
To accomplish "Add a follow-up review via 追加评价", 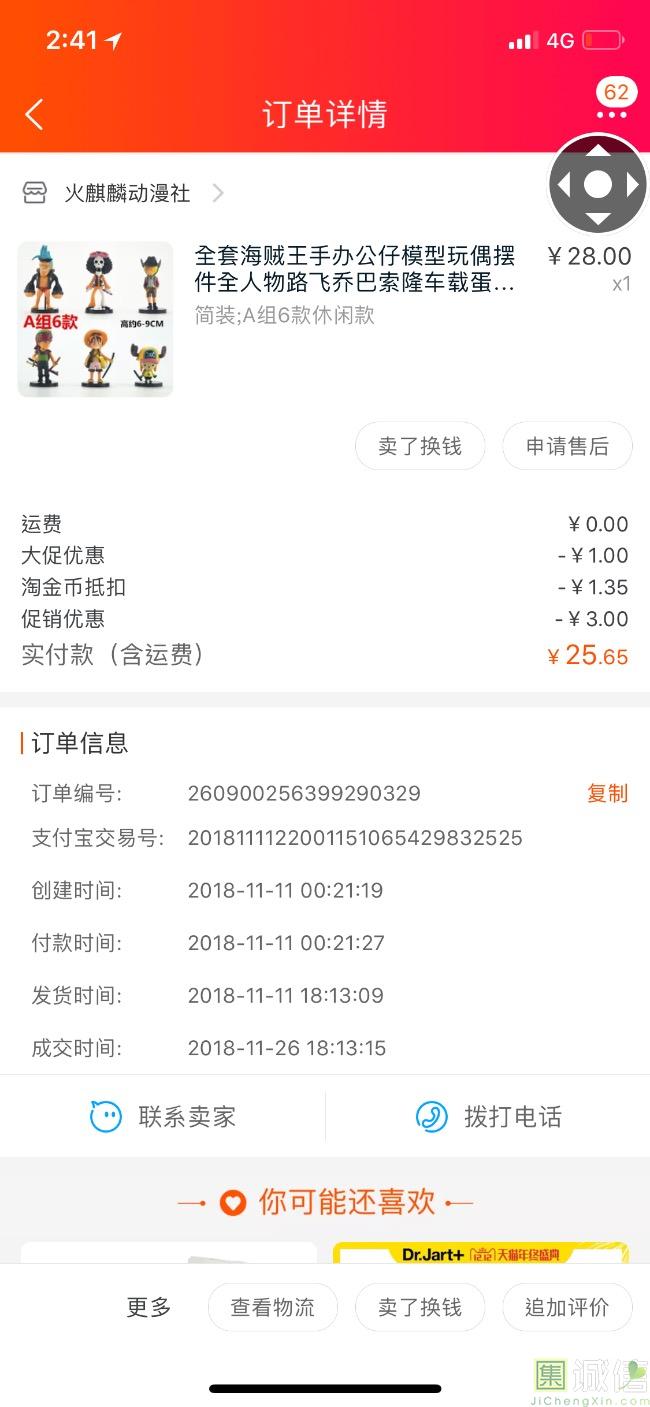I will click(567, 1307).
